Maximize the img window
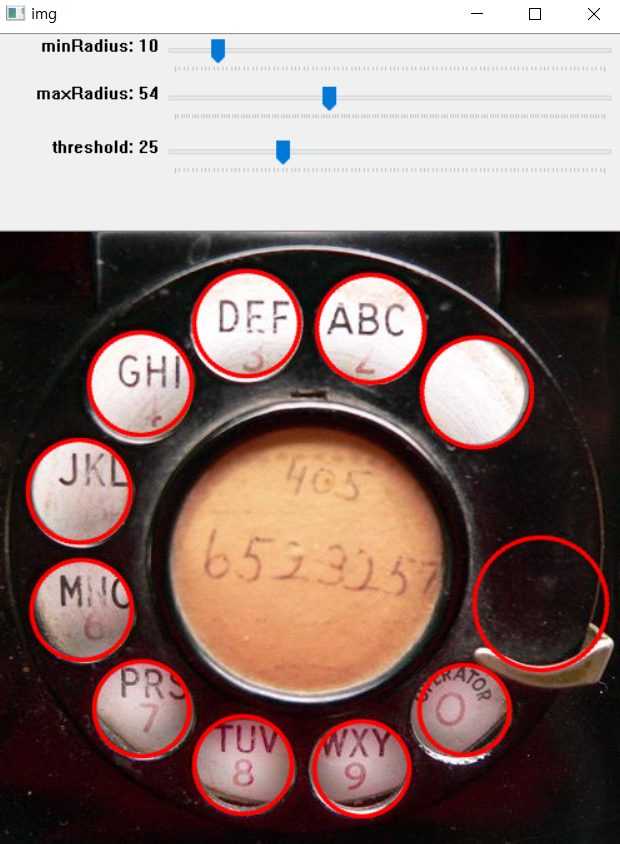 tap(535, 14)
